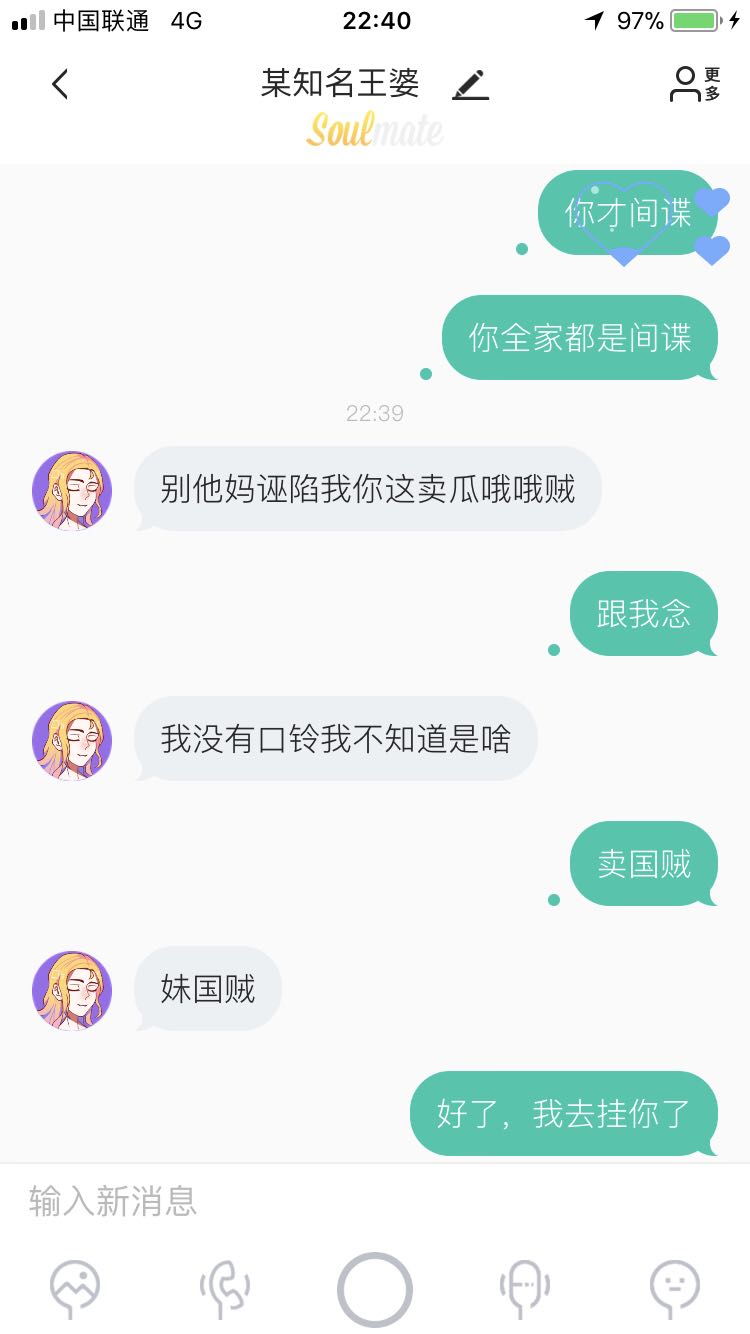
Task: Edit the nickname with the pencil icon
Action: coord(470,84)
